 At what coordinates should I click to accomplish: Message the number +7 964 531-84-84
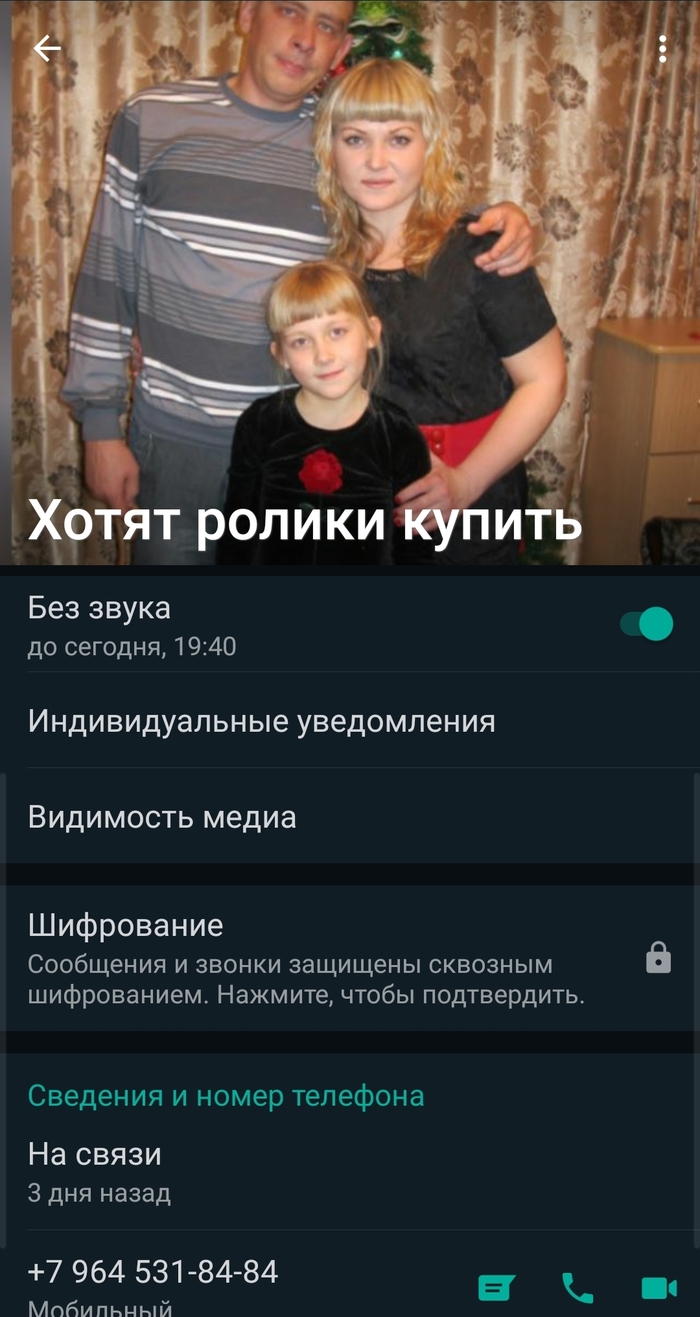[x=497, y=1287]
